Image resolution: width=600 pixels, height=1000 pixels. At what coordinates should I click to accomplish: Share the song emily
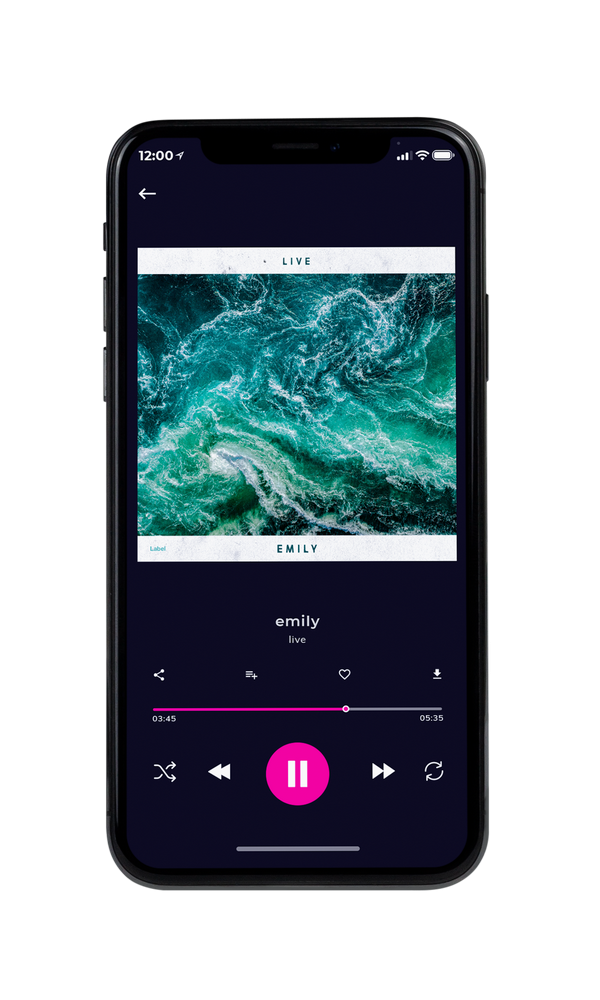click(159, 675)
